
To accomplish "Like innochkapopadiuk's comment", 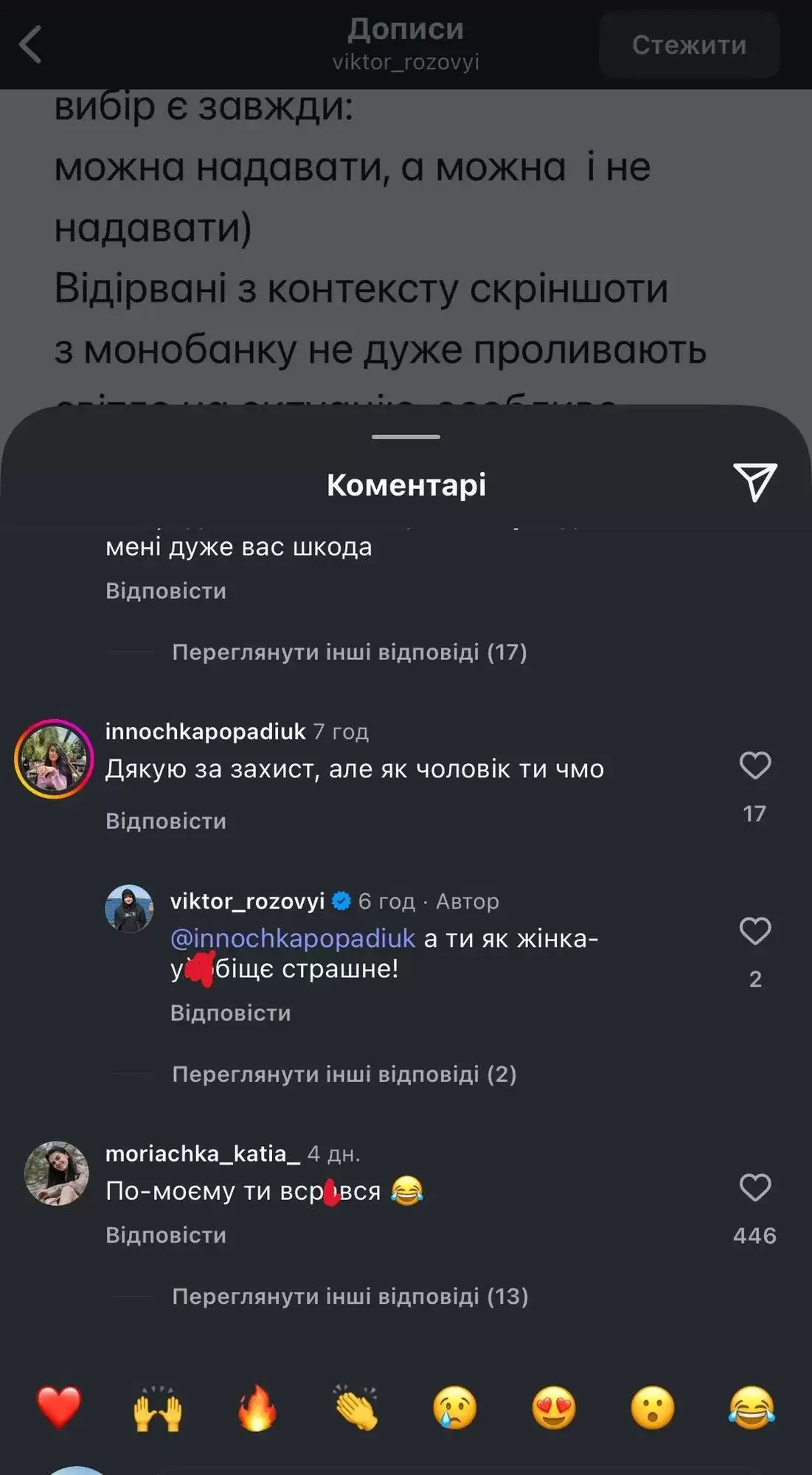I will coord(754,766).
